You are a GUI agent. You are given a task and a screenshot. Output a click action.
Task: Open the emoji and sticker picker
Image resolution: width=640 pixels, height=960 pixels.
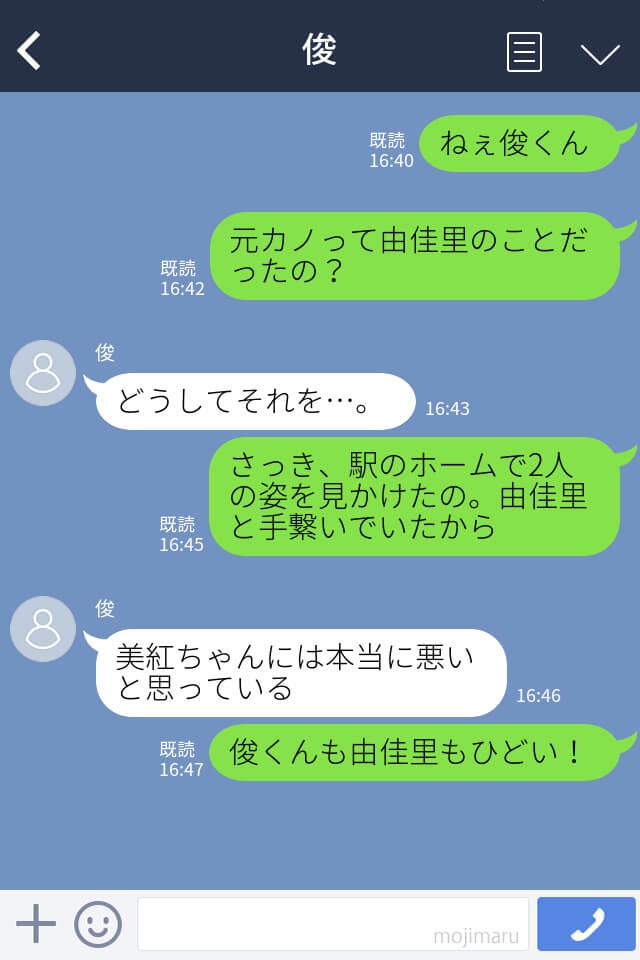(98, 924)
